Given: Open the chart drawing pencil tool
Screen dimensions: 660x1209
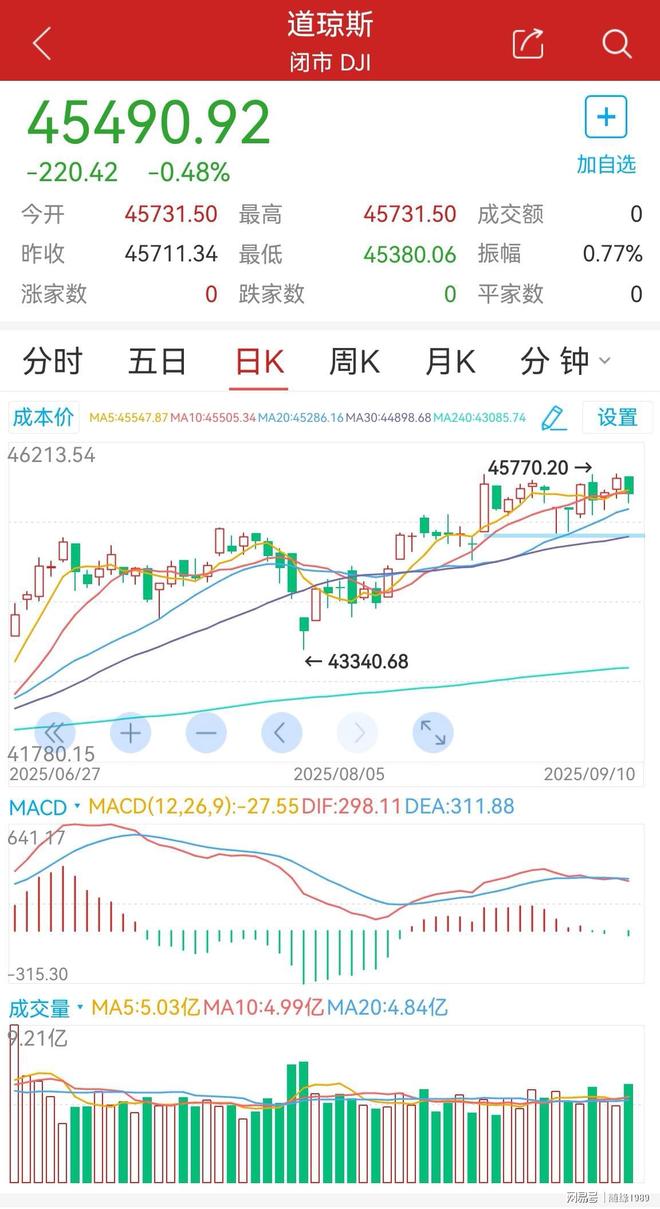Looking at the screenshot, I should tap(554, 417).
